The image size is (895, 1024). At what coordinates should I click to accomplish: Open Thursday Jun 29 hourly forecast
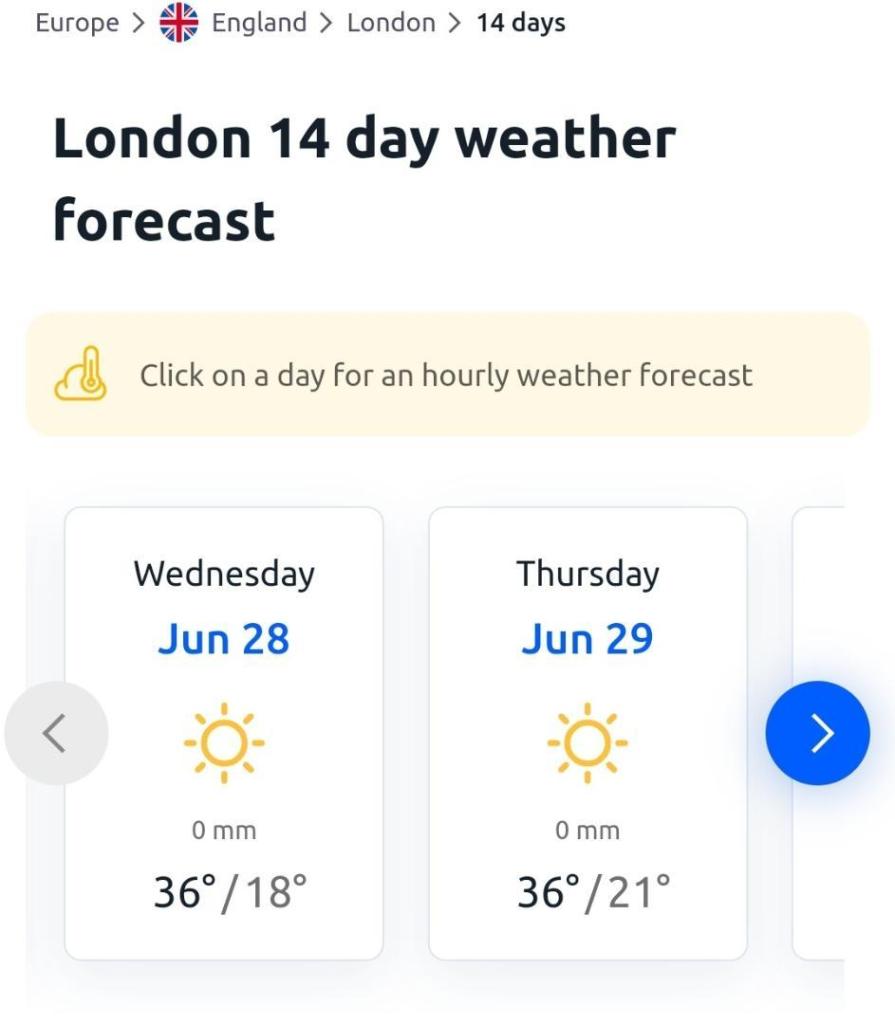[587, 733]
